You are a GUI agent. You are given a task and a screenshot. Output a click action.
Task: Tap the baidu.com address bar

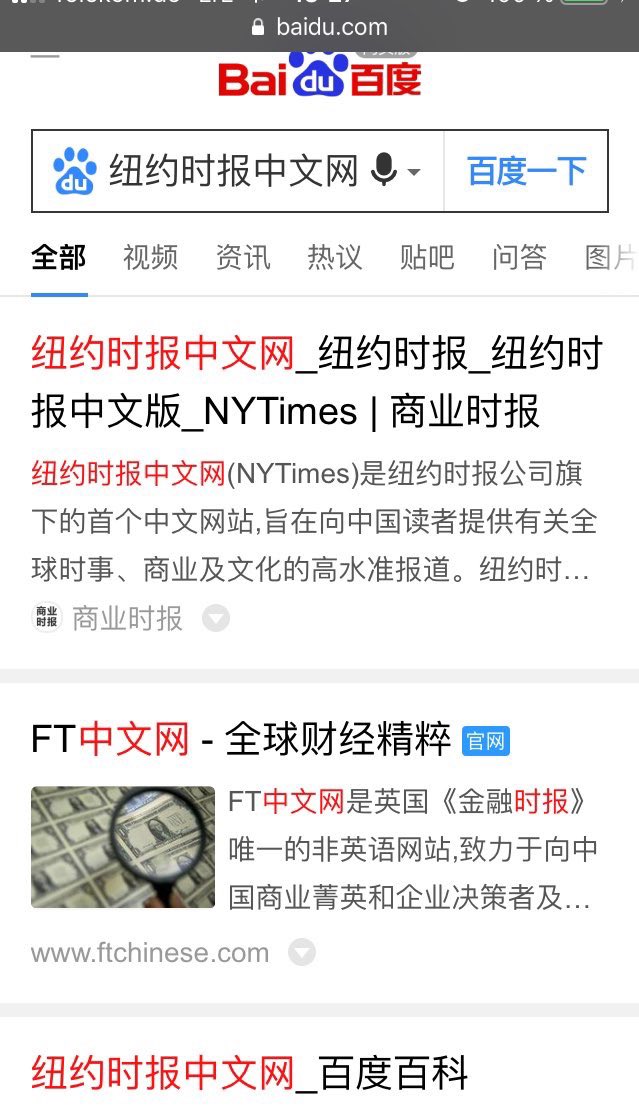click(x=319, y=27)
